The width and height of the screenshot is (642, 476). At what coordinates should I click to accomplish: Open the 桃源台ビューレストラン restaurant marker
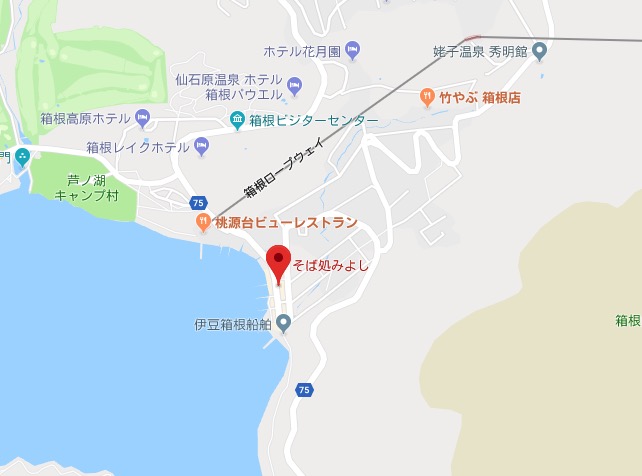[203, 222]
